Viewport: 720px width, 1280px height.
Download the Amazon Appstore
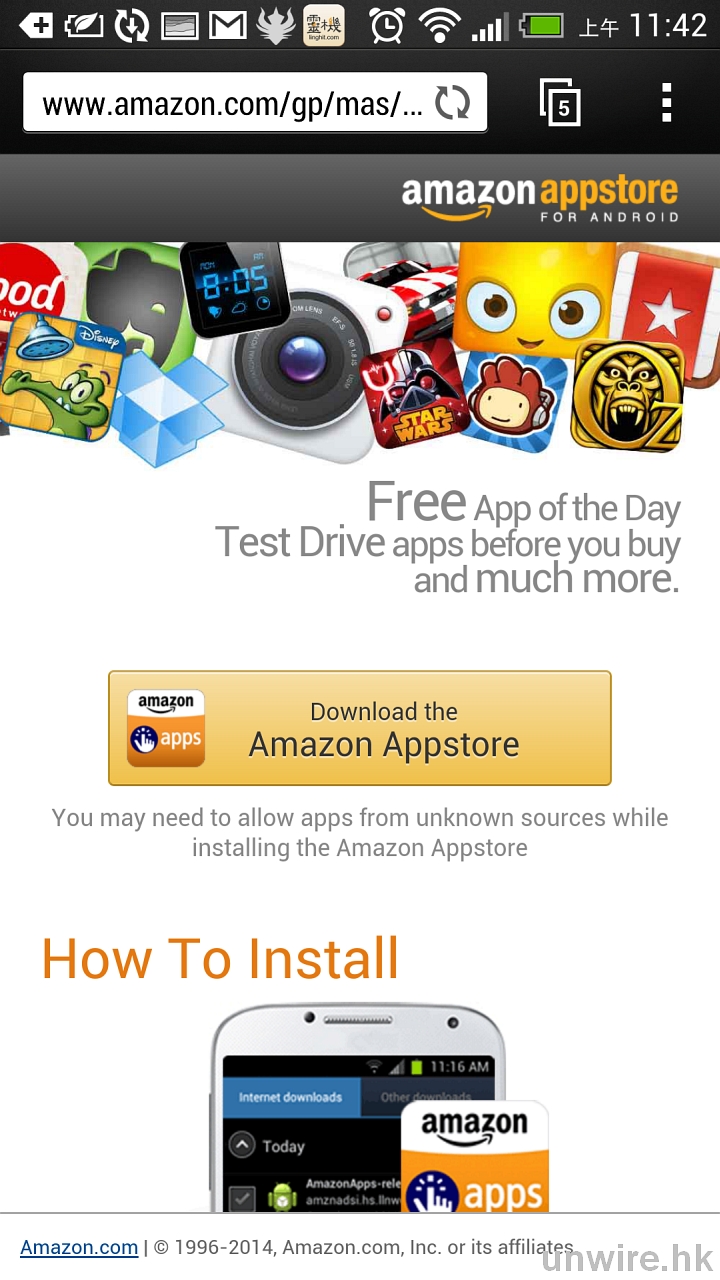point(360,728)
